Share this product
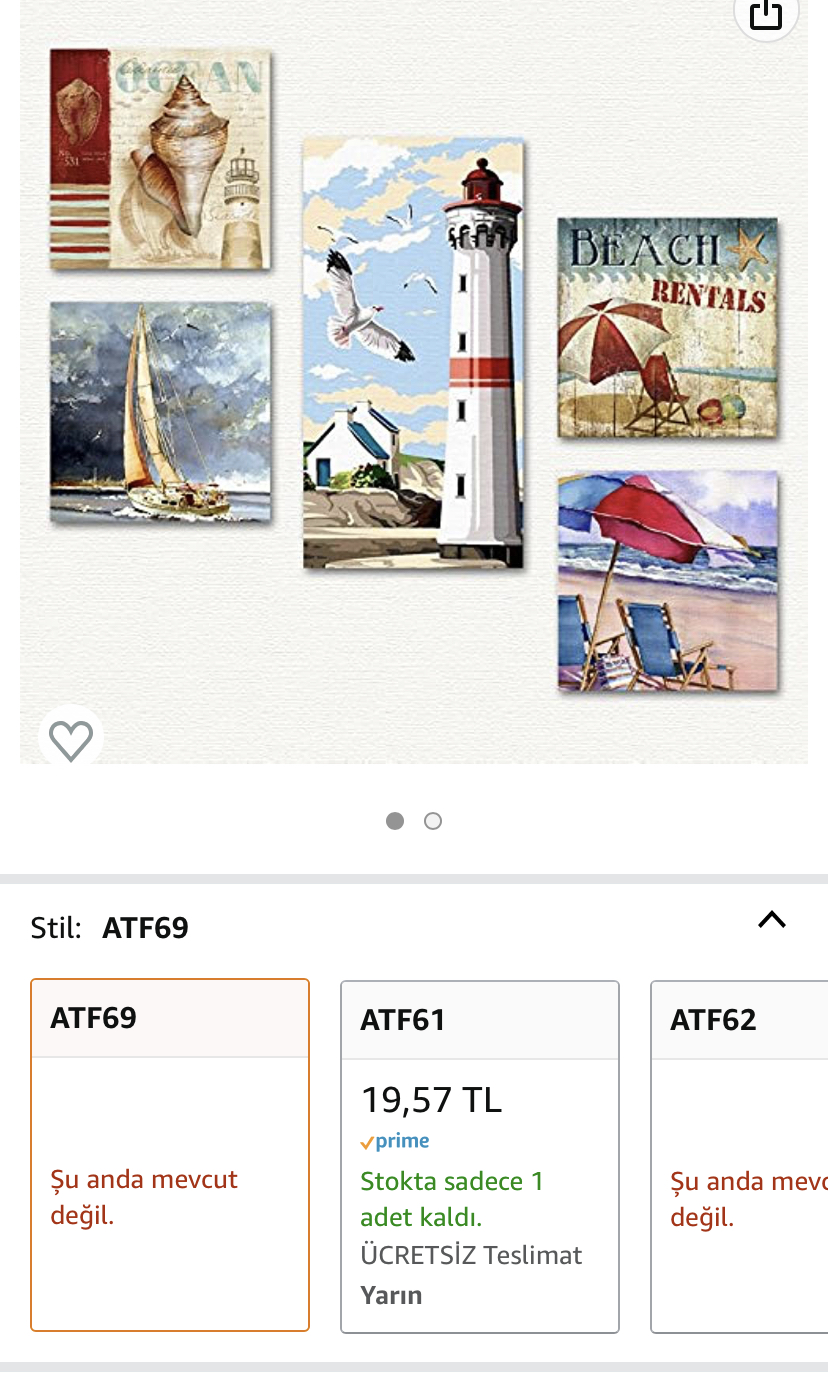This screenshot has width=828, height=1374. [765, 15]
